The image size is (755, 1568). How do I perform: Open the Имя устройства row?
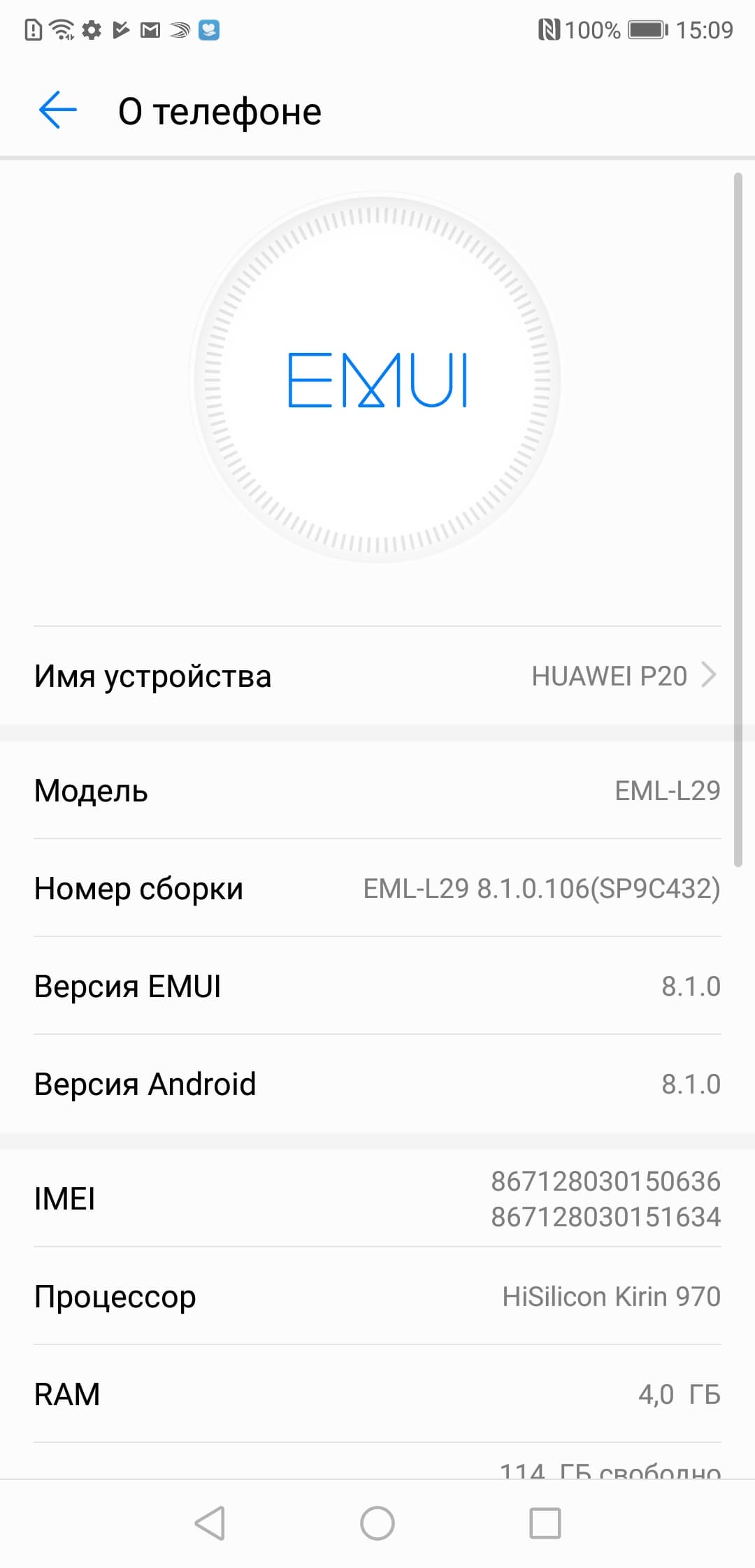tap(377, 676)
